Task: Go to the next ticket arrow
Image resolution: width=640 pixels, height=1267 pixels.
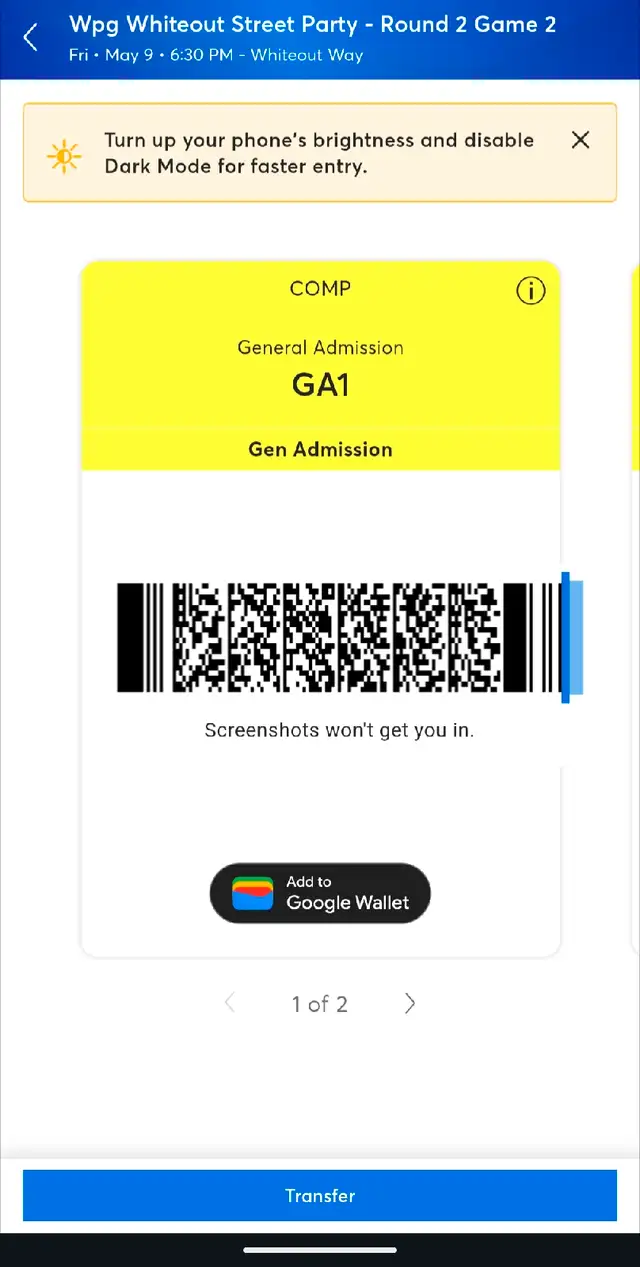Action: [x=409, y=1003]
